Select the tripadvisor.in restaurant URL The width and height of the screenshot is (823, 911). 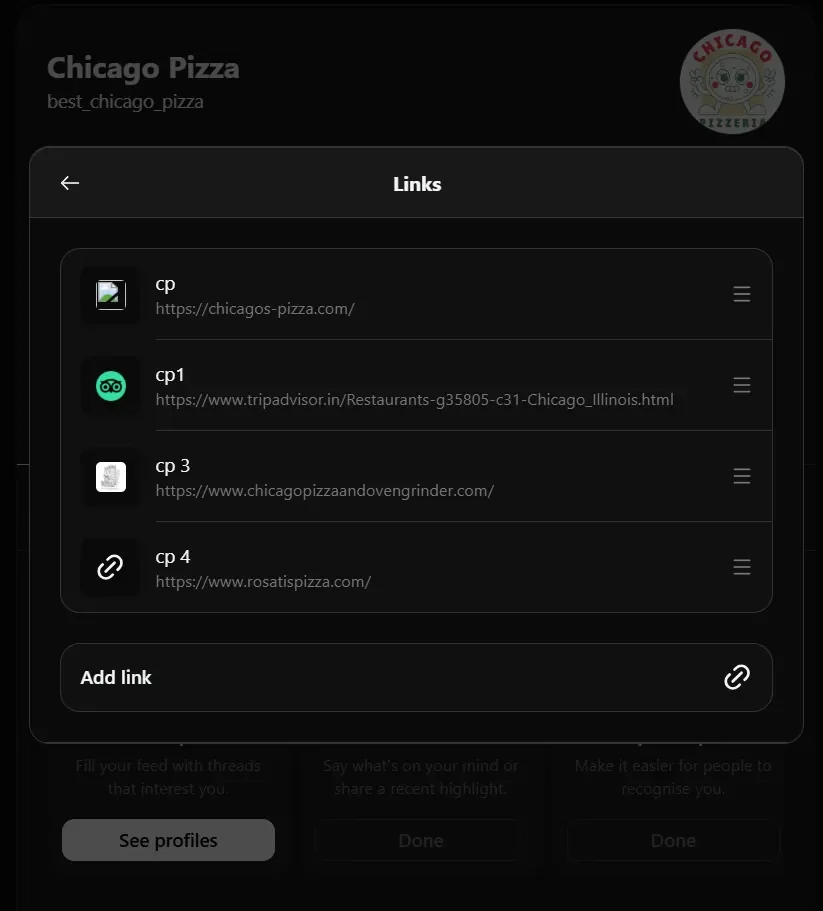(414, 399)
